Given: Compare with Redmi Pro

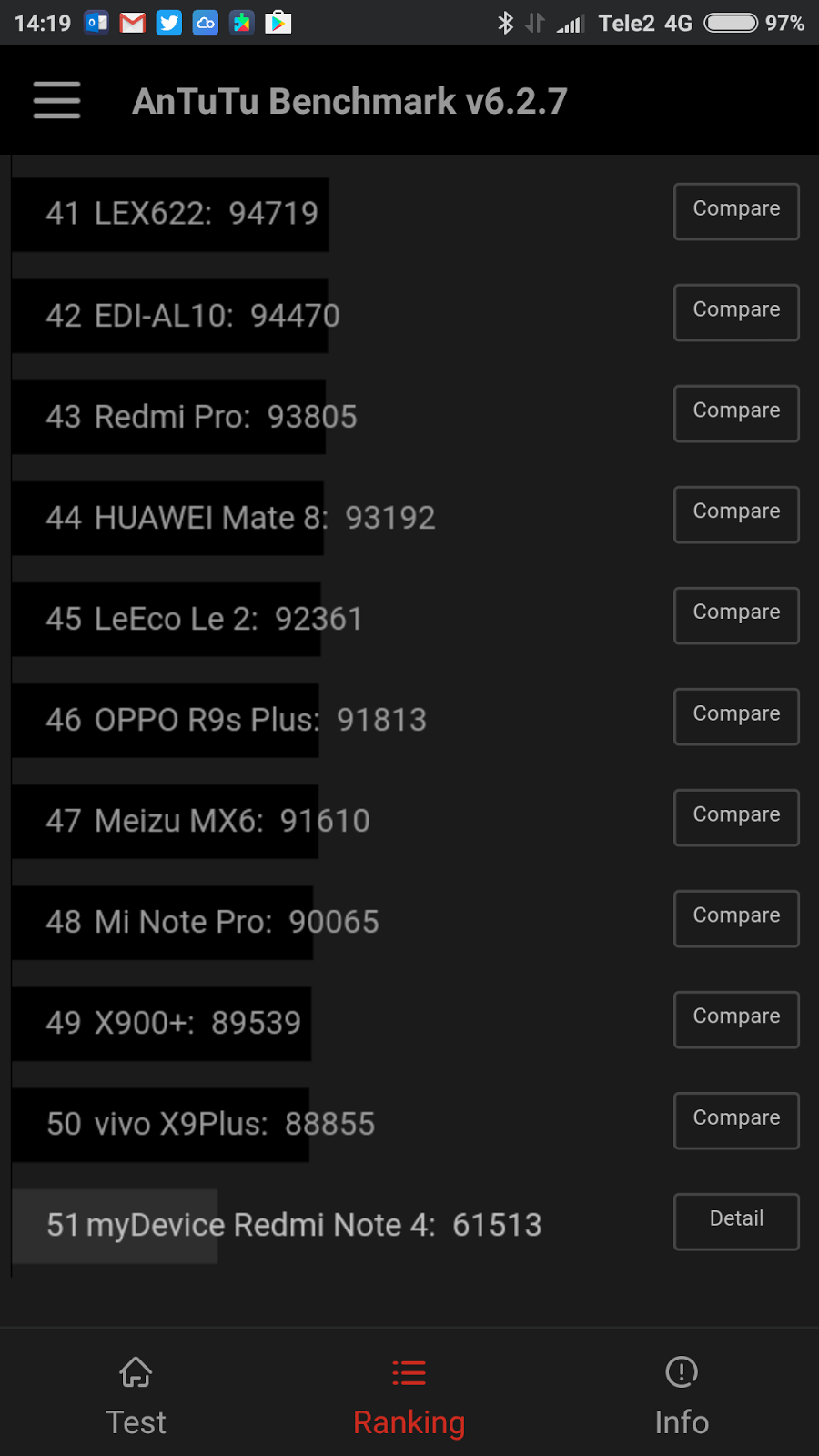Looking at the screenshot, I should [x=736, y=413].
